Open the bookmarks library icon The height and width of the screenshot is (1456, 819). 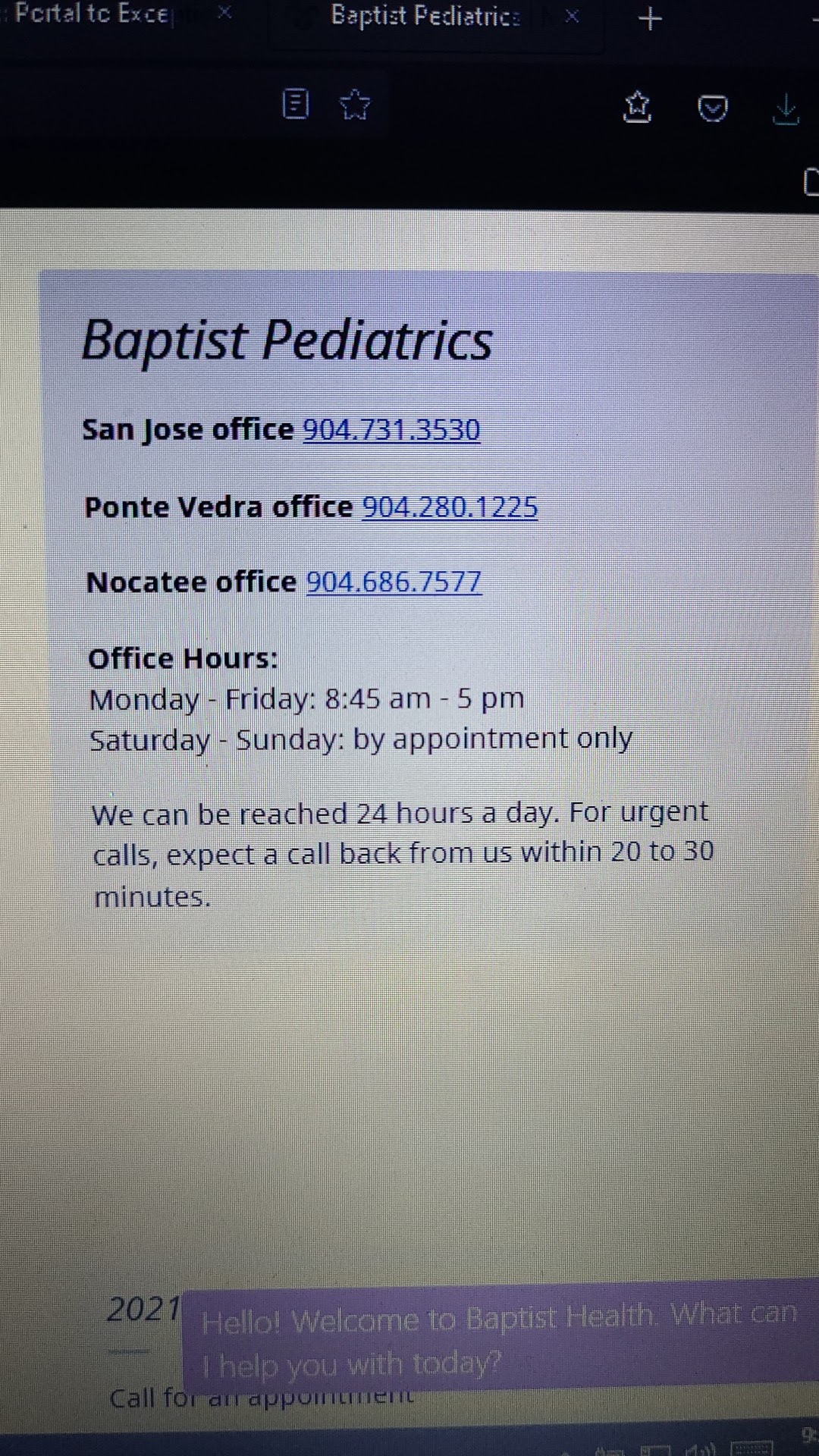point(637,107)
